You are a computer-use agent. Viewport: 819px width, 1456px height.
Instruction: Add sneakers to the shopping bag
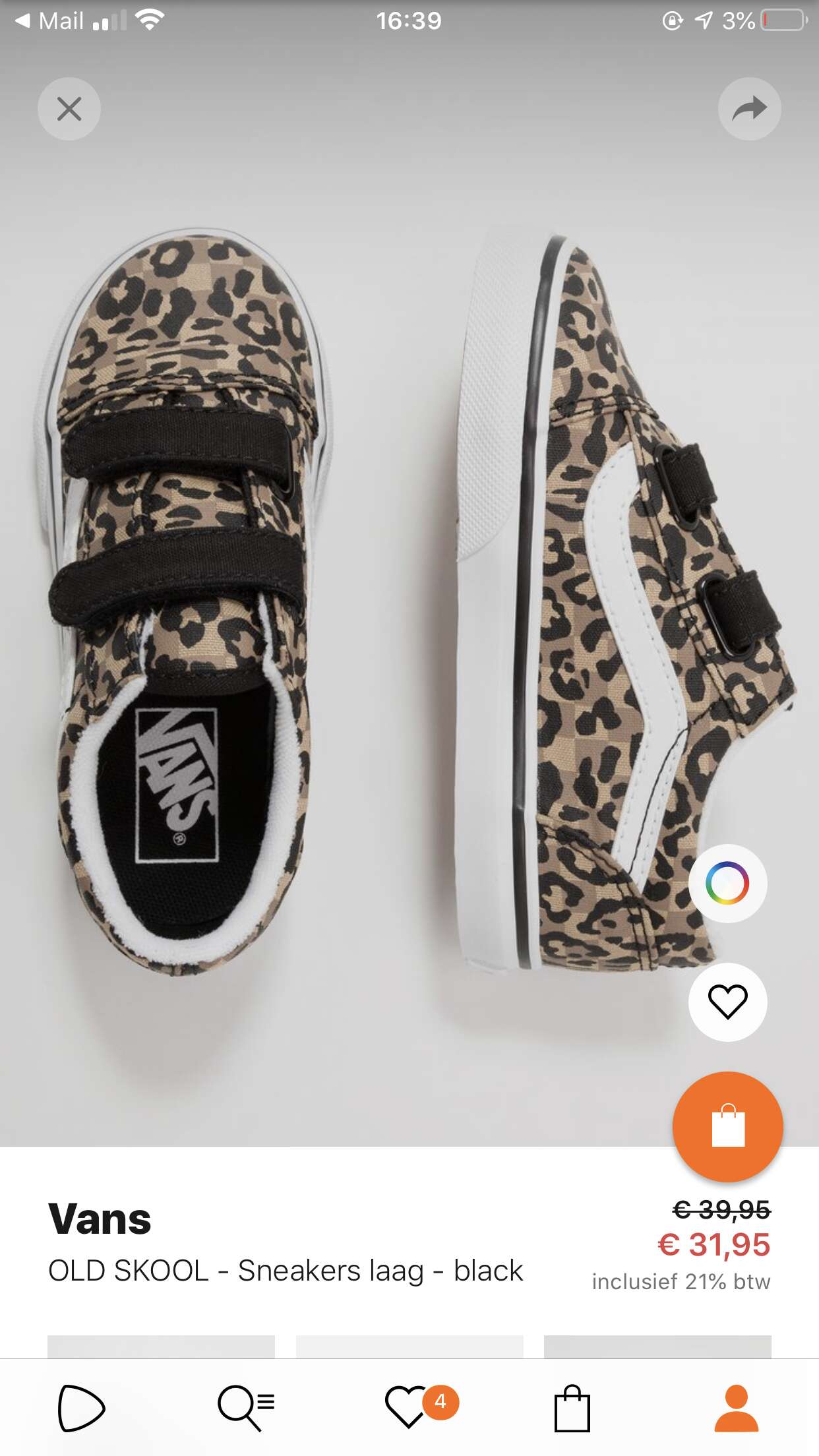click(x=727, y=1126)
